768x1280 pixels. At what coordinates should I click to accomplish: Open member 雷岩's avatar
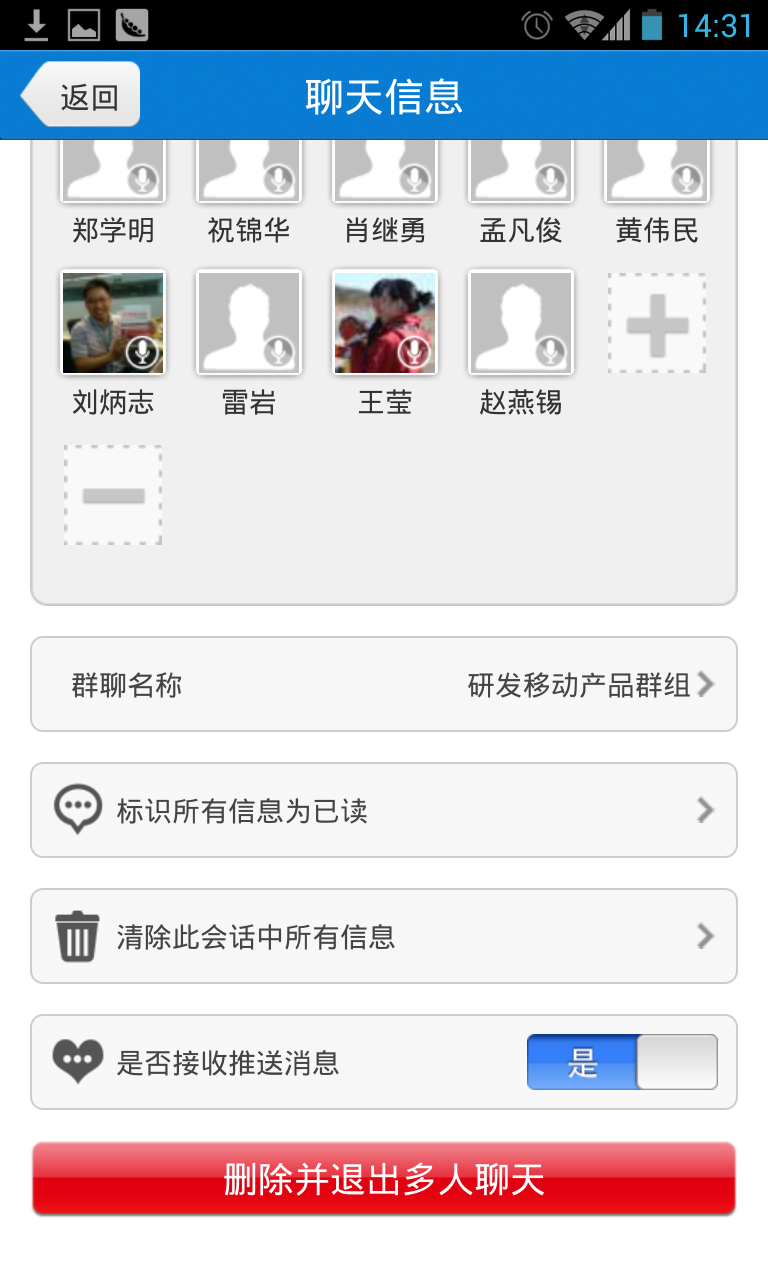tap(249, 323)
